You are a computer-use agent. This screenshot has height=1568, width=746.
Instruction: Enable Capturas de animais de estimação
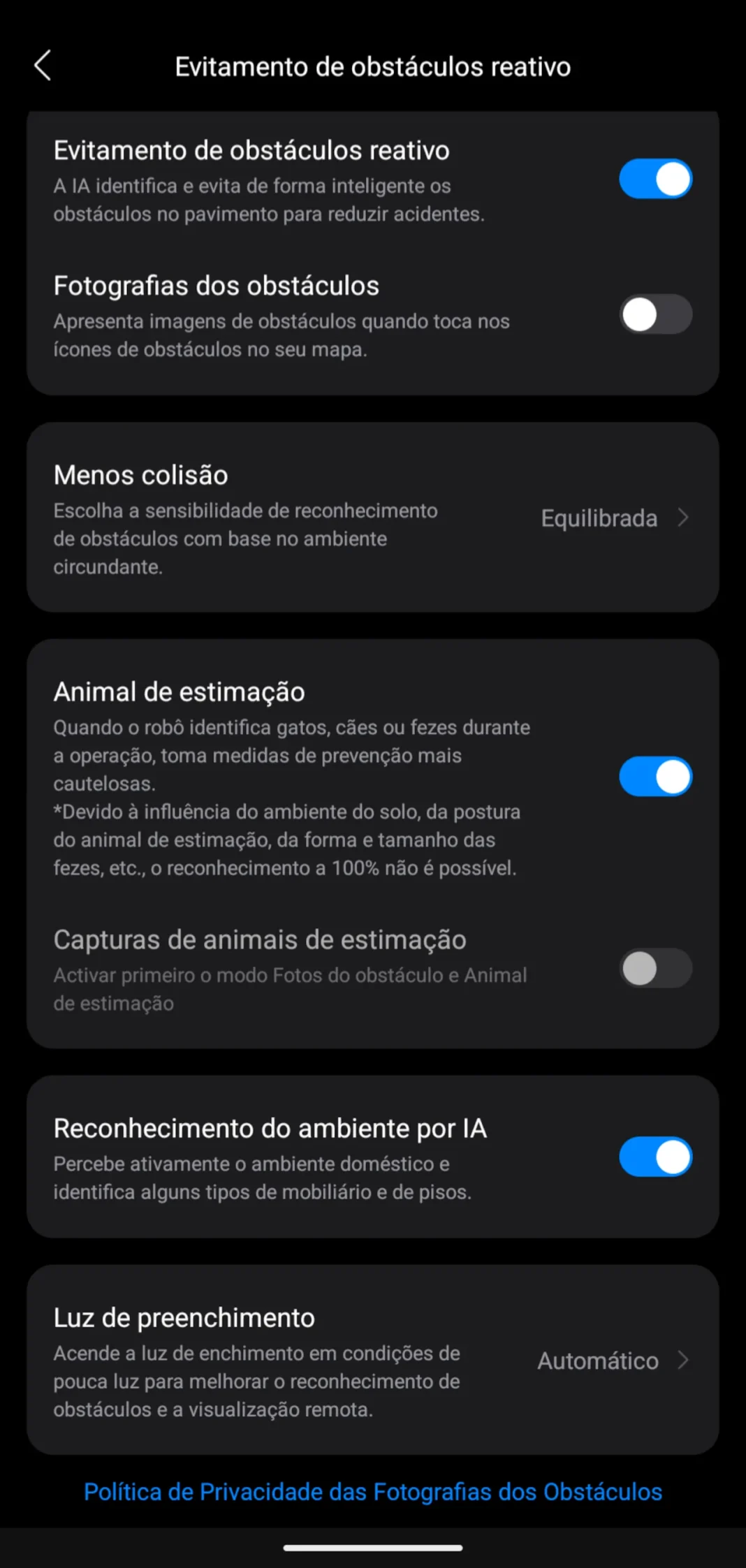point(655,969)
